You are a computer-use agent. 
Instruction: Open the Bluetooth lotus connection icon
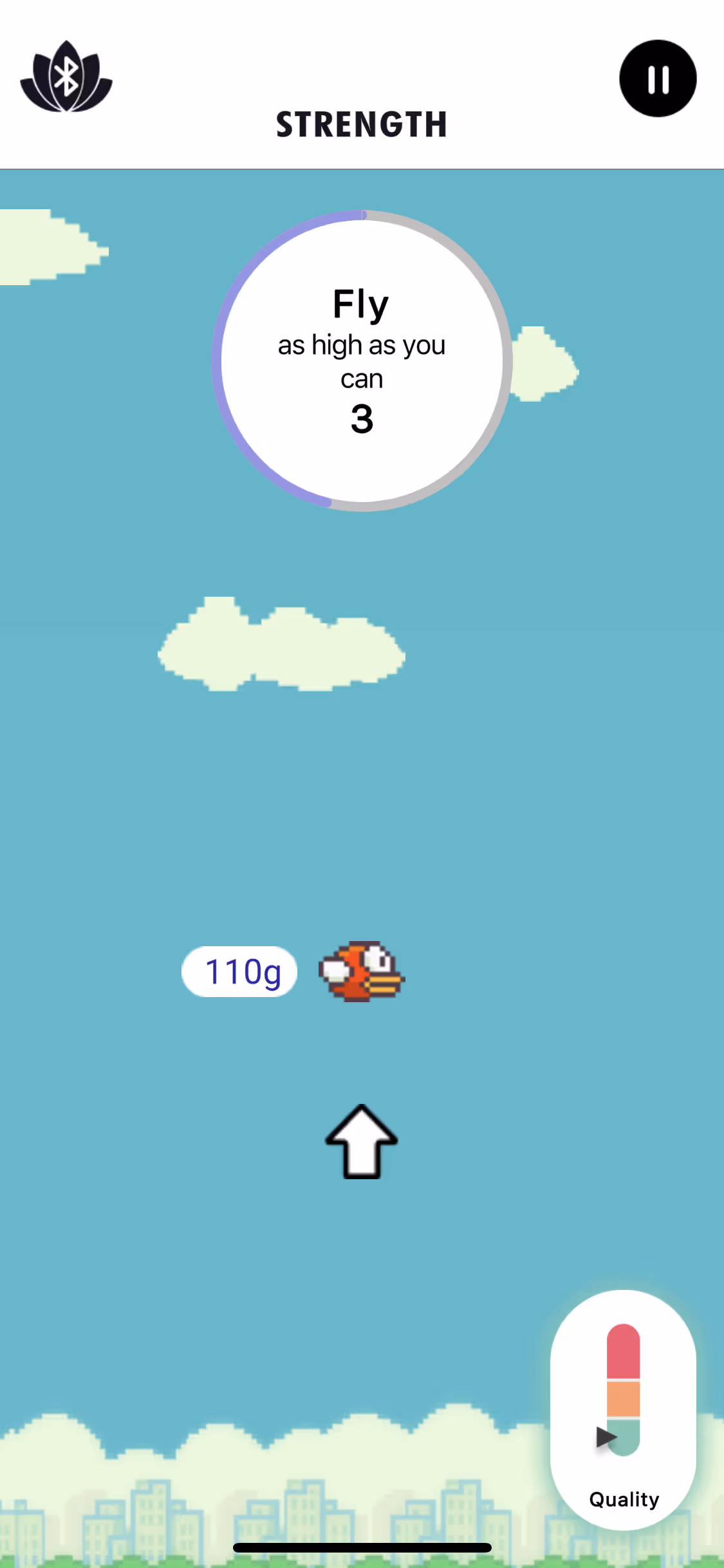[66, 77]
